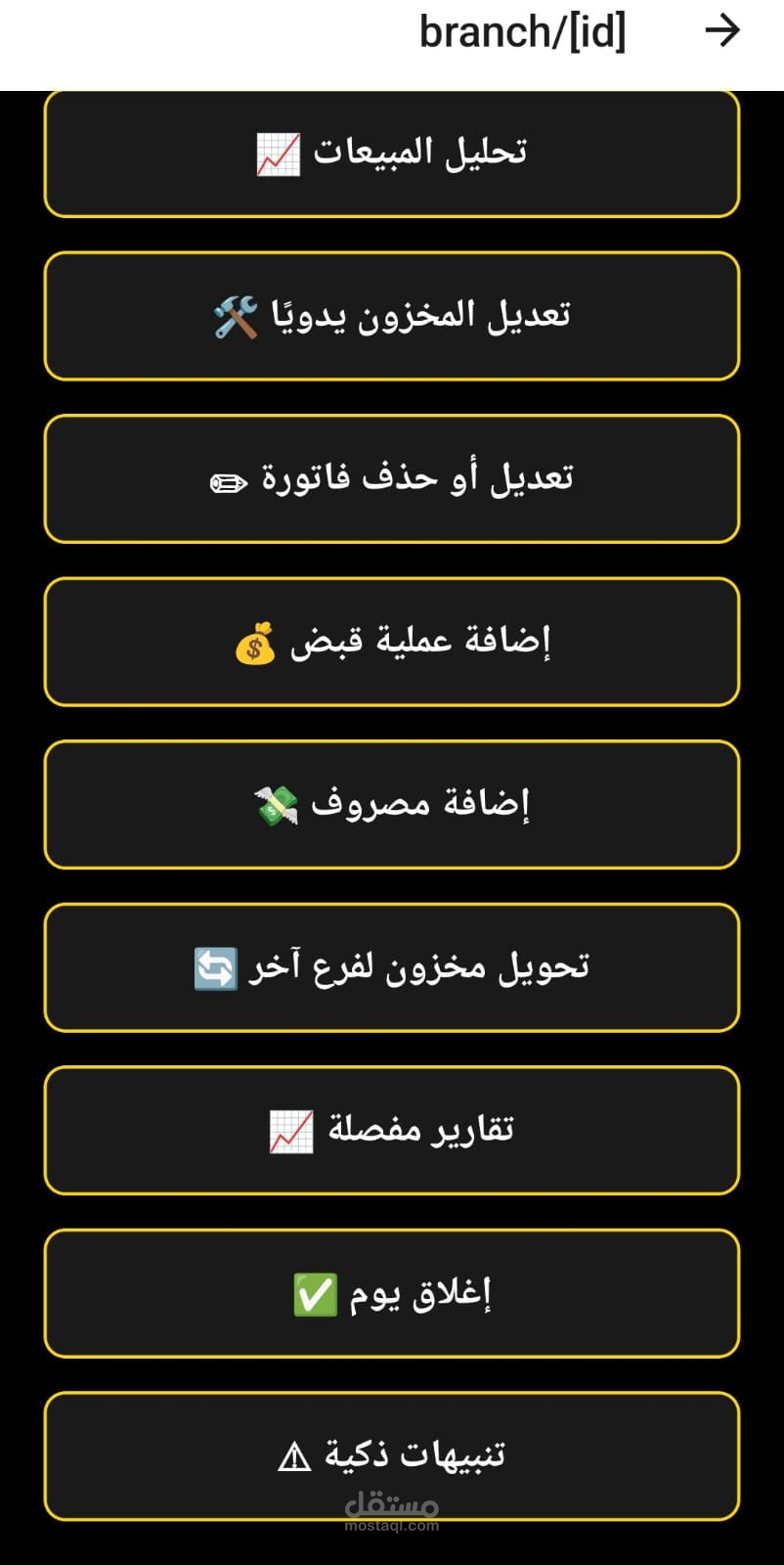Open تنبيهات ذكية smart alerts
784x1565 pixels.
click(392, 1455)
